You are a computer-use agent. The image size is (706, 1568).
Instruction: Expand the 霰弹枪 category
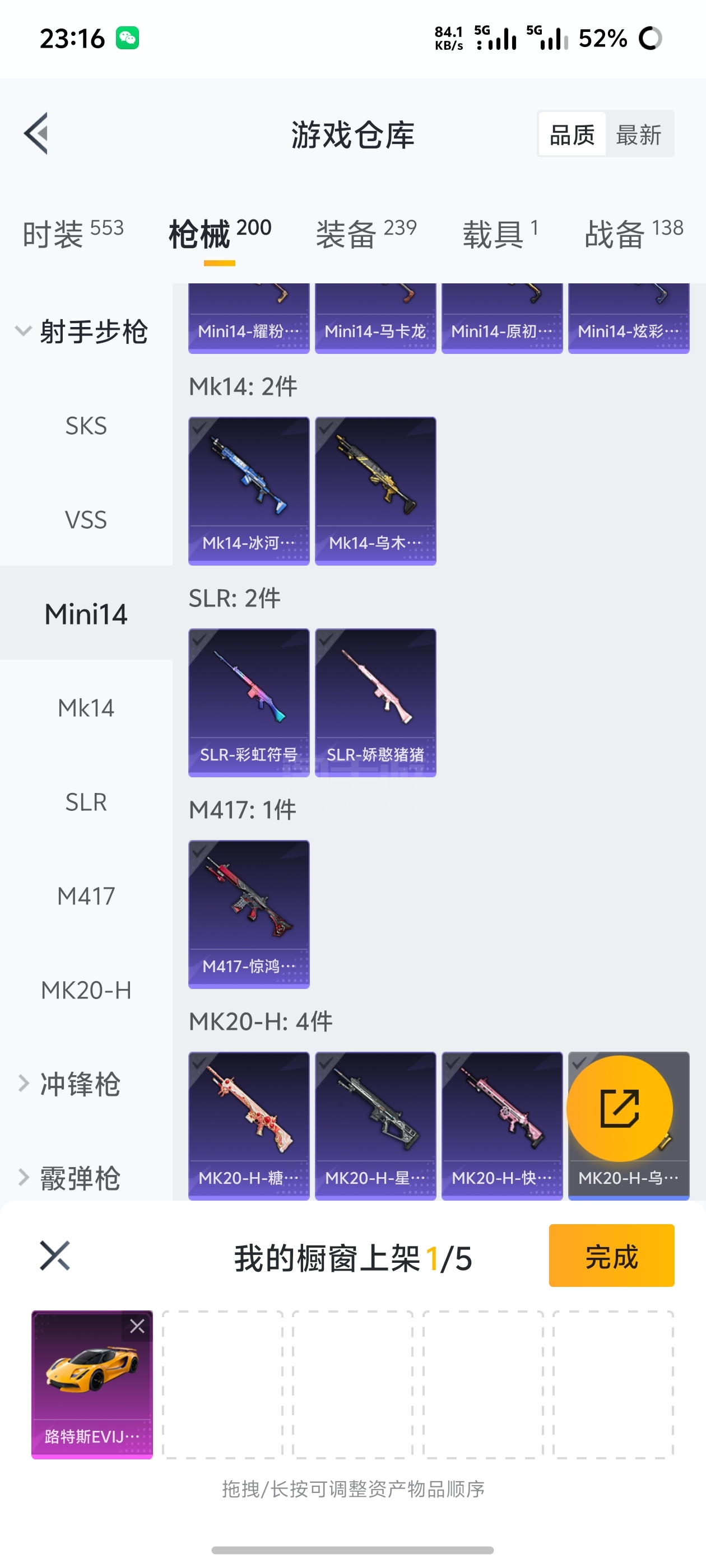coord(70,1178)
